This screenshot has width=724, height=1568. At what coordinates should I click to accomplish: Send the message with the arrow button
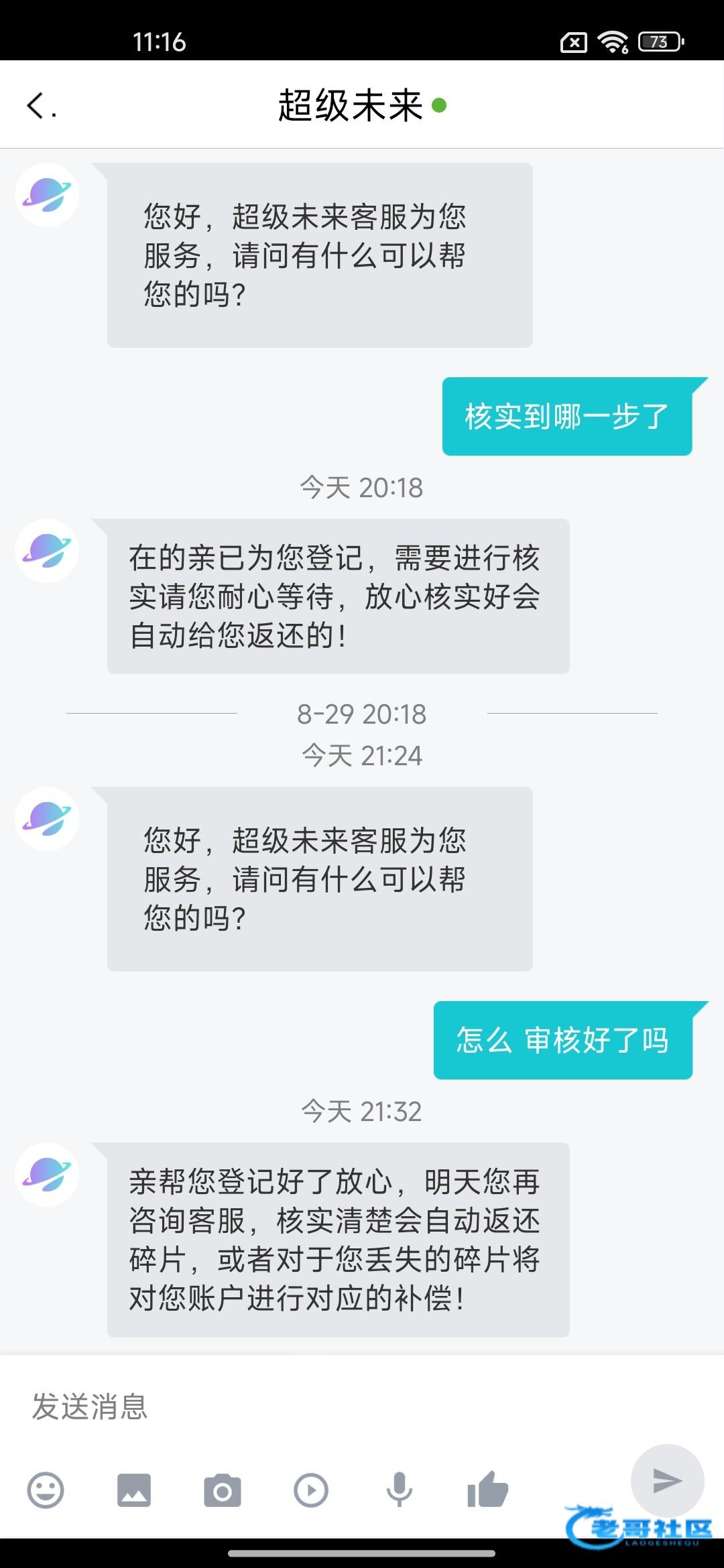(x=667, y=1480)
